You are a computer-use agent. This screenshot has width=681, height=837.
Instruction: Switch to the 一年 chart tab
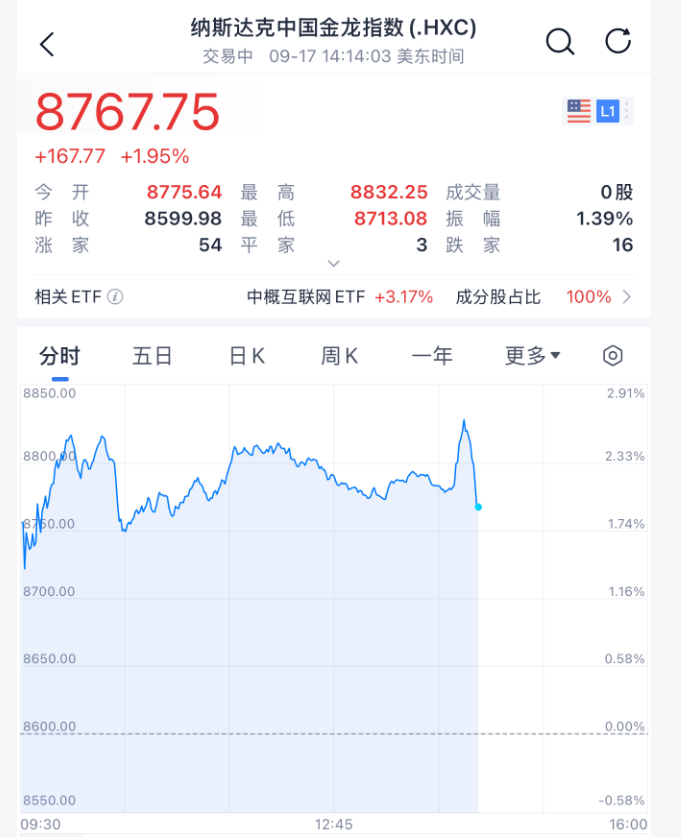[x=432, y=356]
